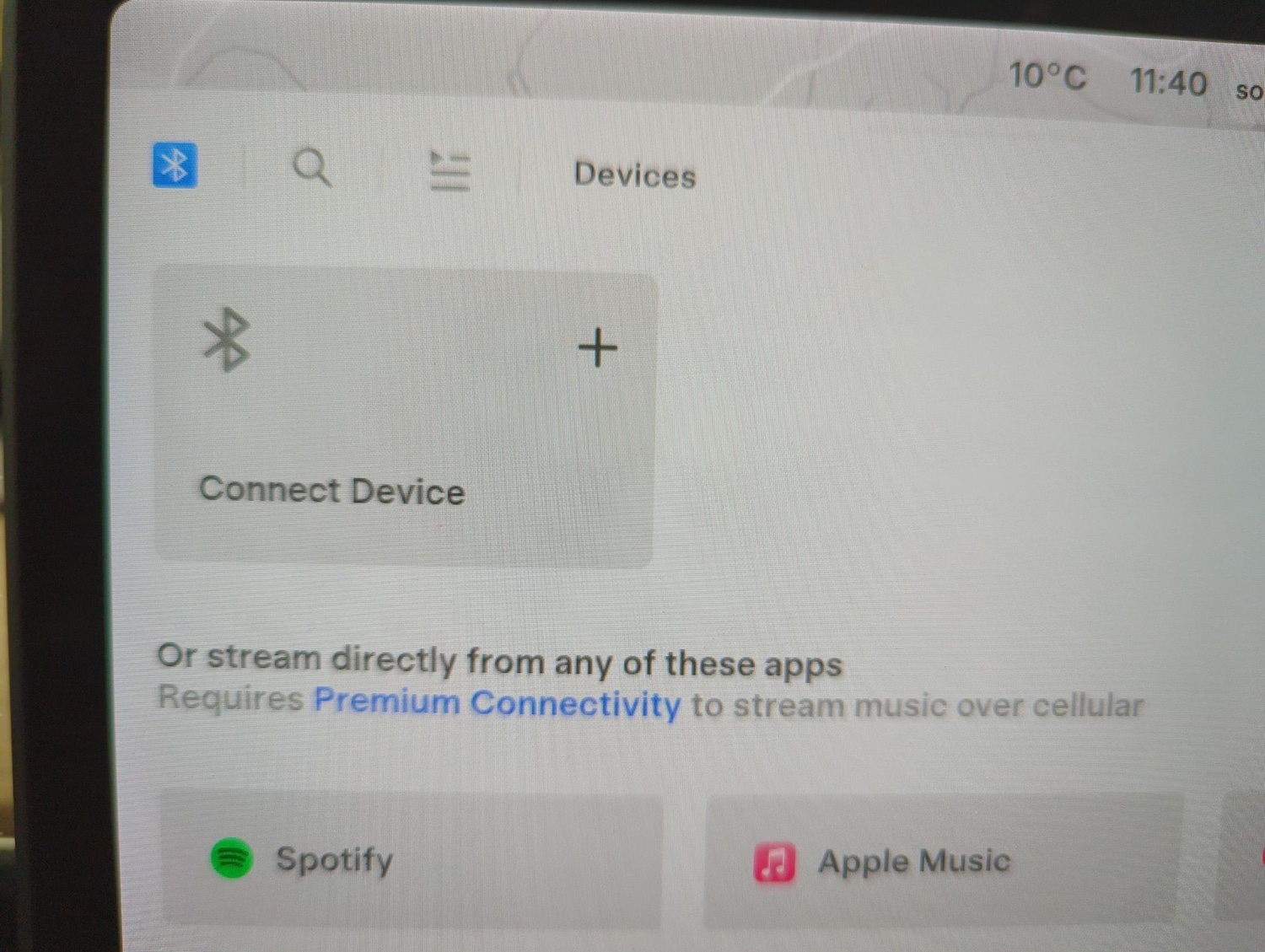Open the playback queue list icon
This screenshot has height=952, width=1265.
[x=449, y=171]
